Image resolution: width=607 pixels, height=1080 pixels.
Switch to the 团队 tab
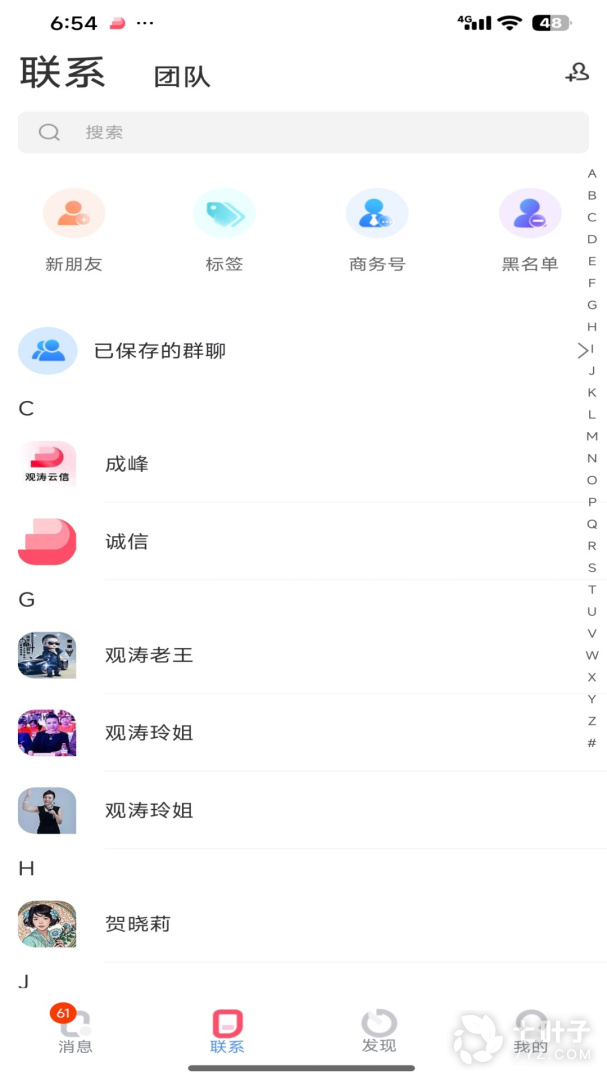pos(182,77)
